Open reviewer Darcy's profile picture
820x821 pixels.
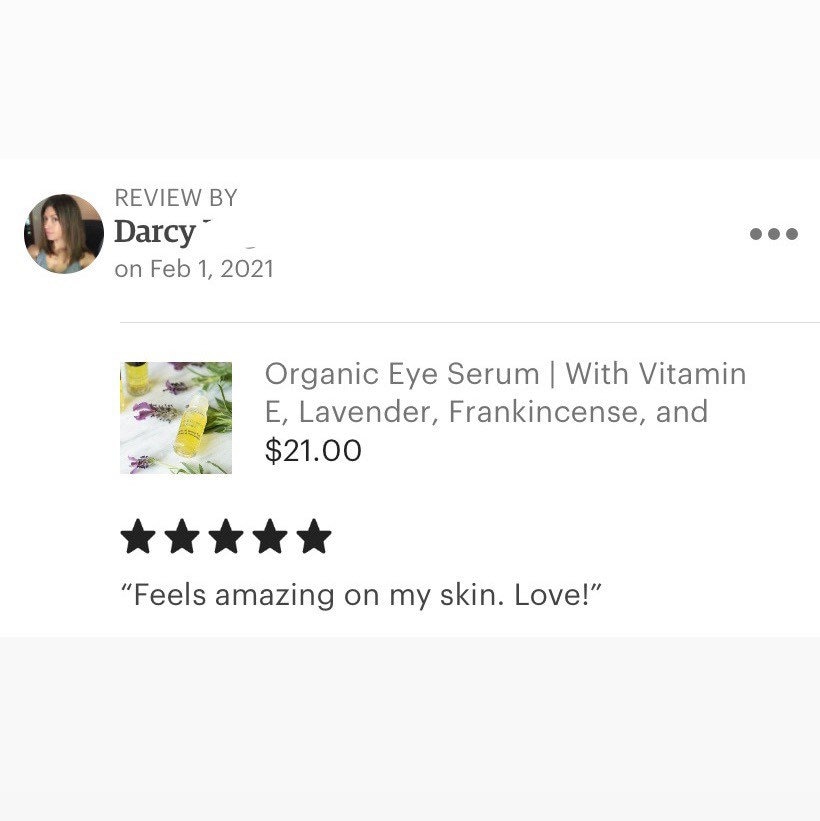pyautogui.click(x=64, y=234)
